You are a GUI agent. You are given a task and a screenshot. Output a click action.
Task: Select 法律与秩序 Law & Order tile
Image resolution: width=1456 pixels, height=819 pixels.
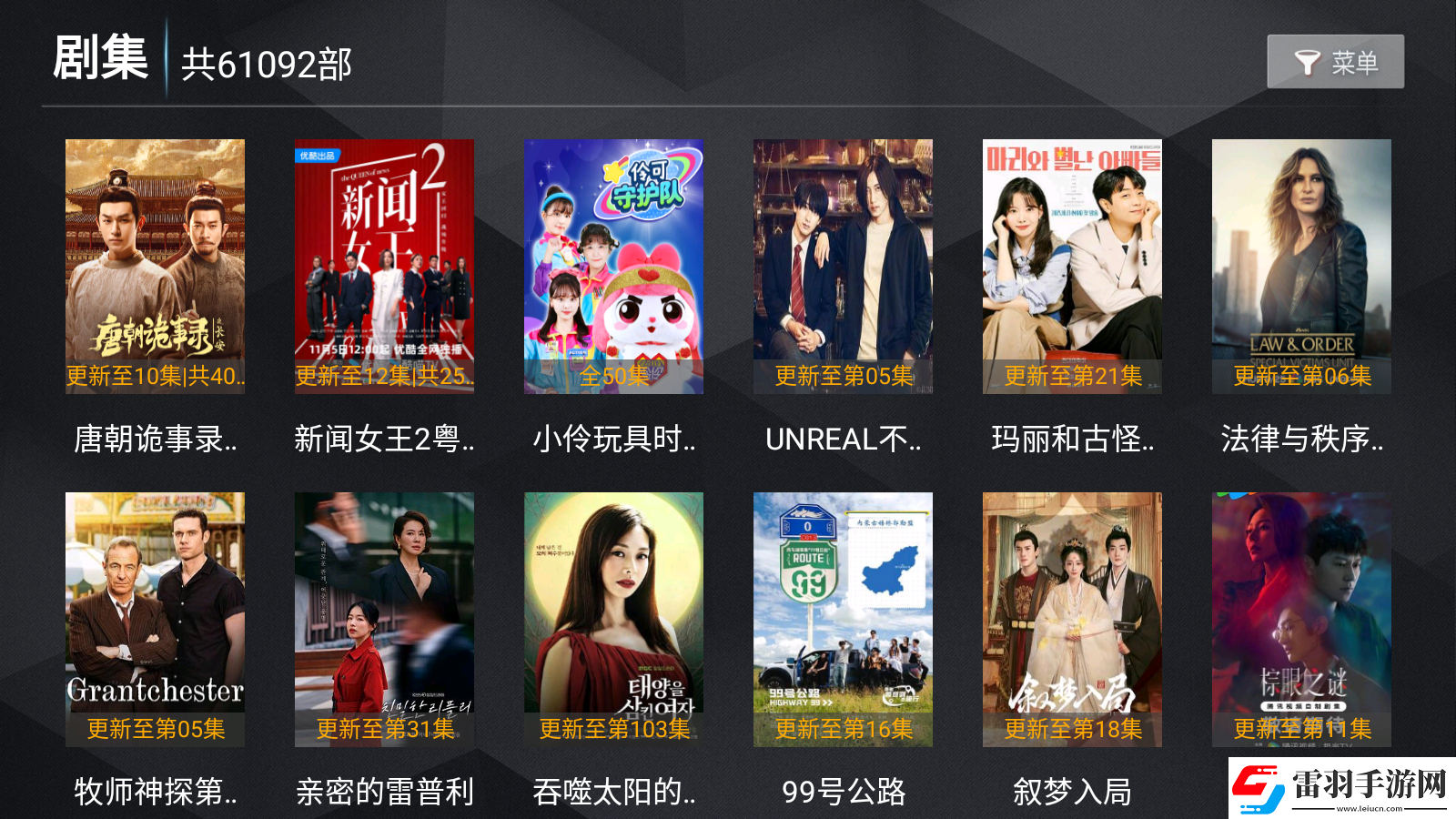[x=1301, y=266]
